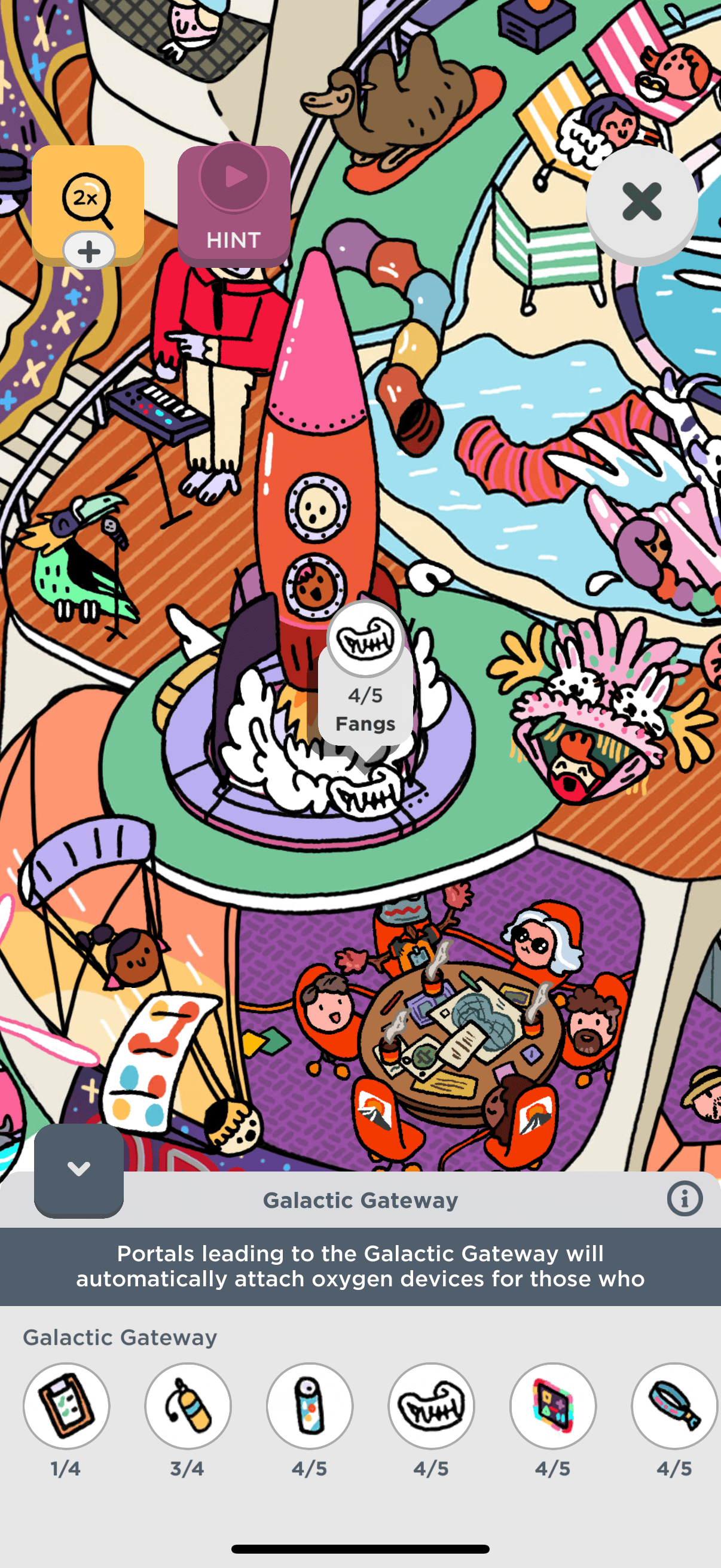
Task: Open Galactic Gateway info icon
Action: coord(685,1199)
